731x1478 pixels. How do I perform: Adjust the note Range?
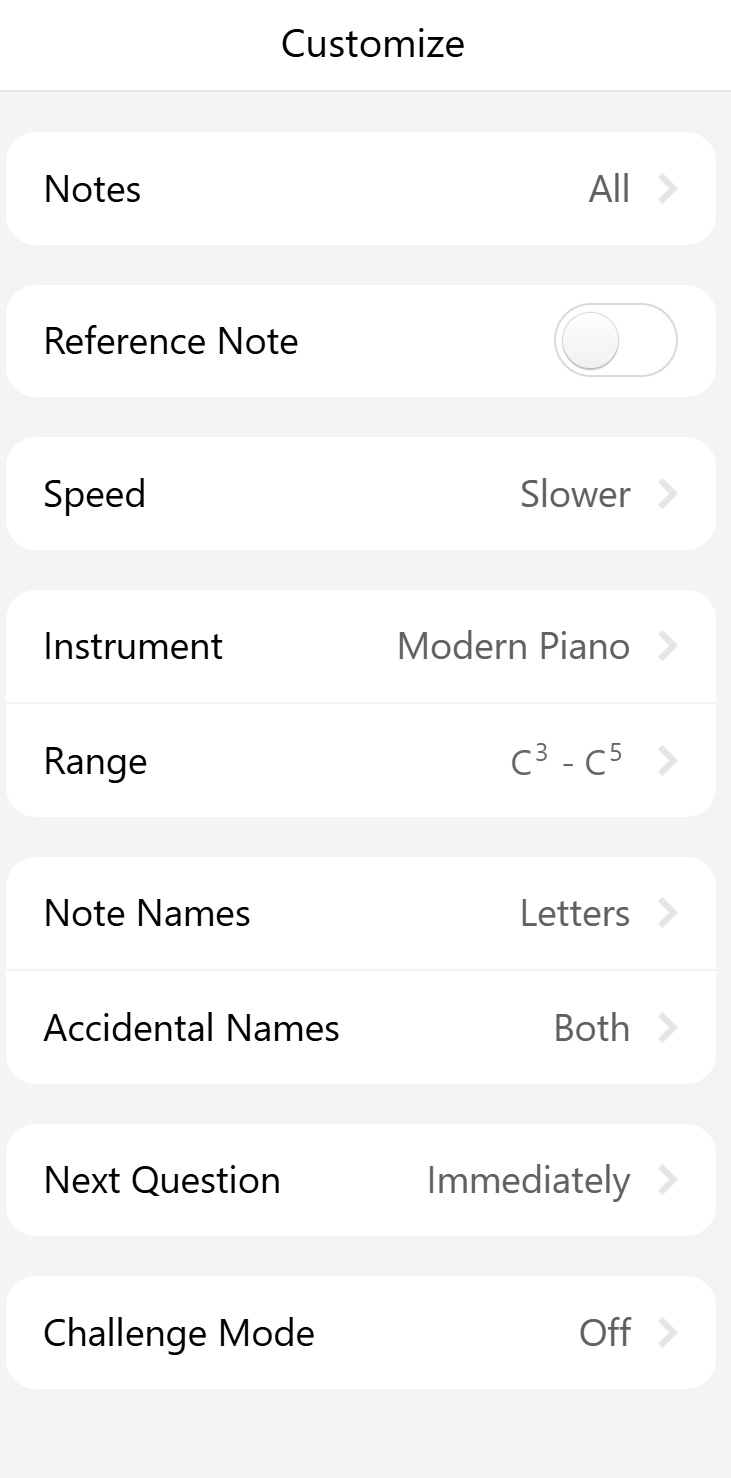pyautogui.click(x=361, y=761)
